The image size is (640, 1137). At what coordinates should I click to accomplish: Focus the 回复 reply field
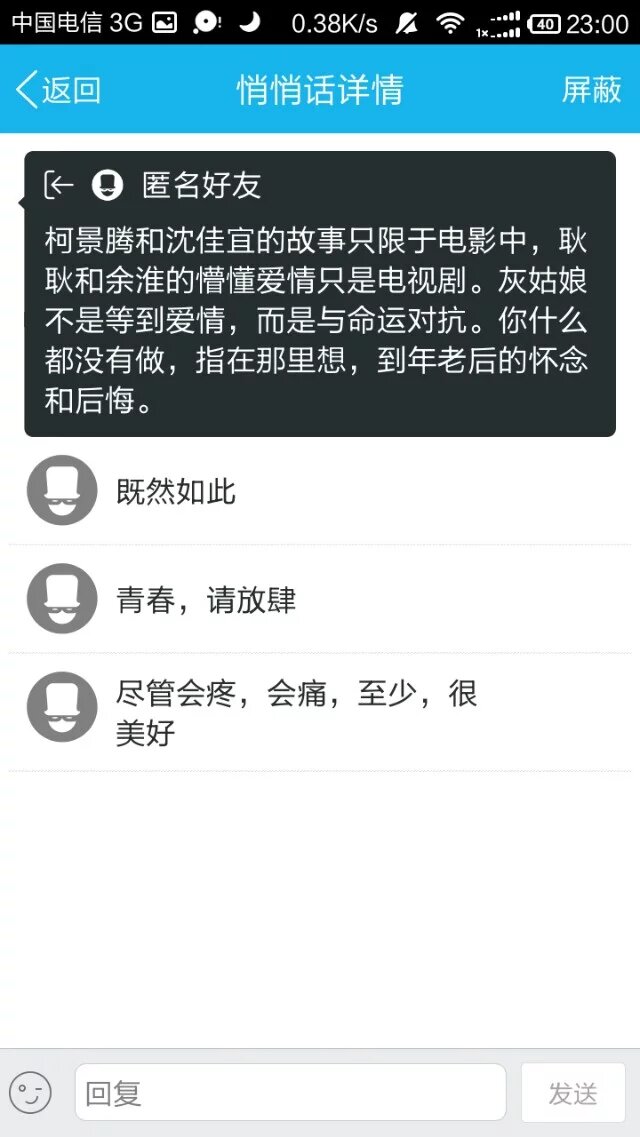coord(290,1092)
